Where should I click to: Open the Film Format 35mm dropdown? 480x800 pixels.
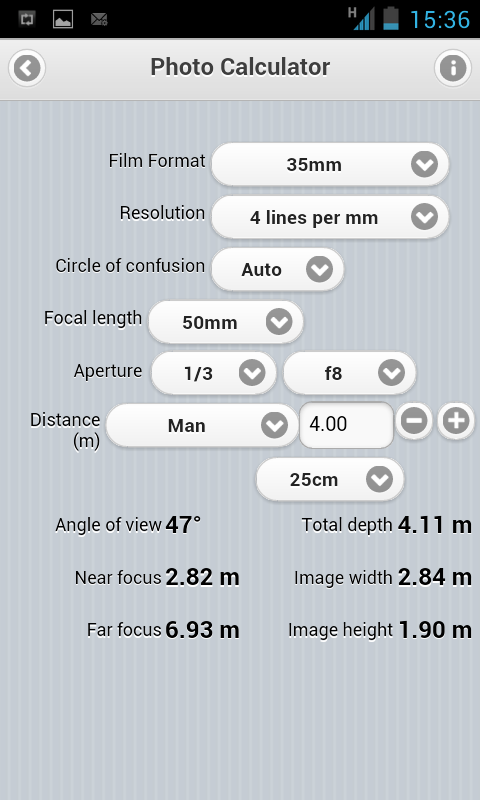(330, 164)
